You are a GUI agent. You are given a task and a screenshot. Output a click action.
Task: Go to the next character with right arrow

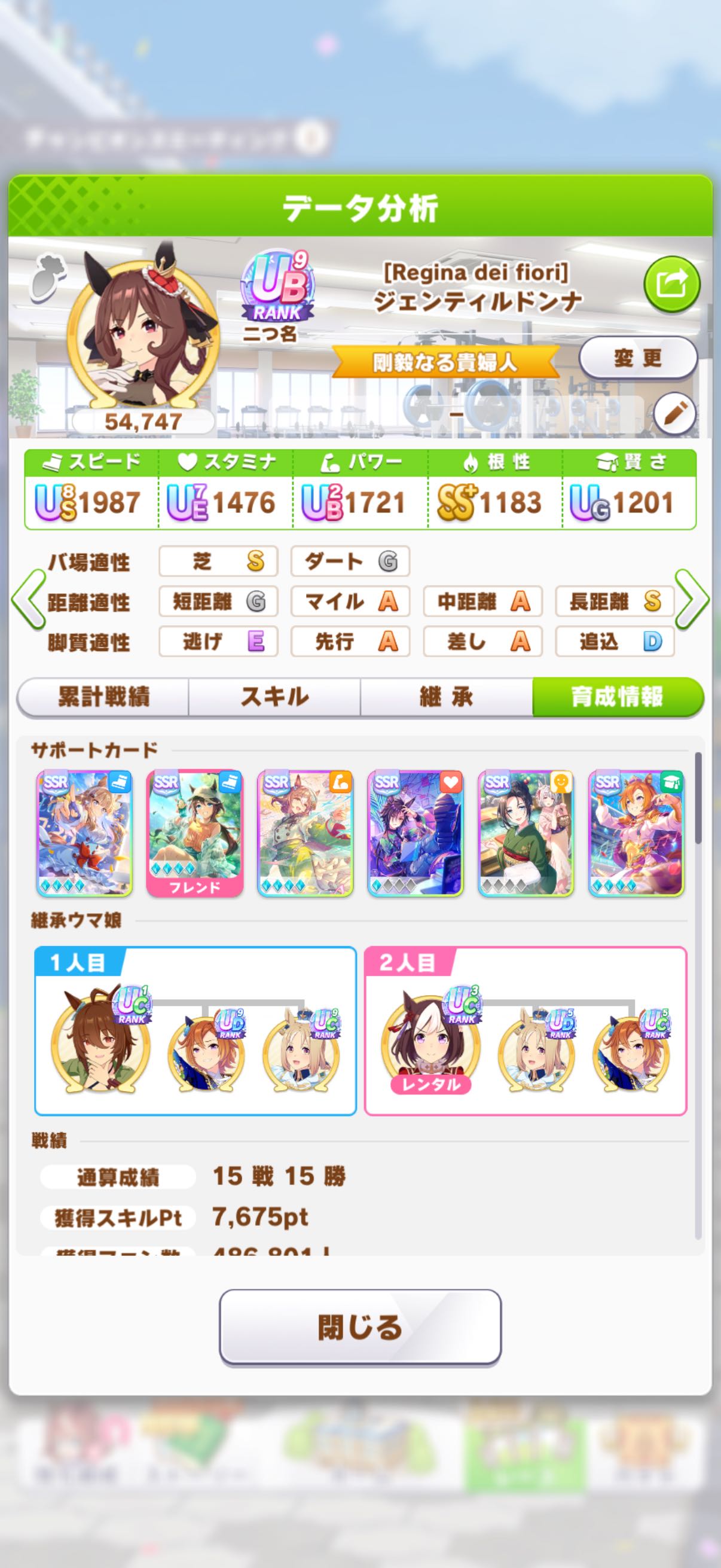692,600
